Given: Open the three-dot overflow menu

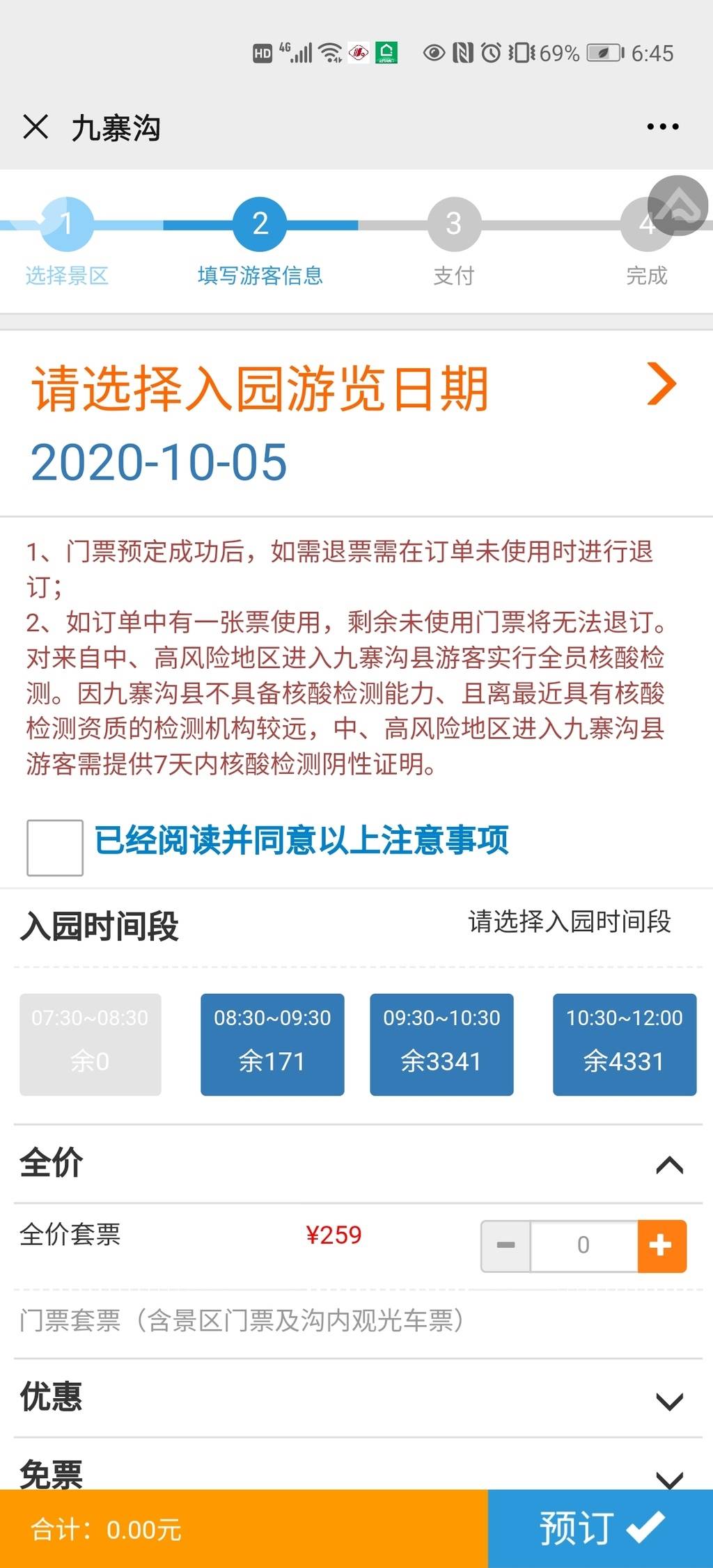Looking at the screenshot, I should (x=662, y=127).
